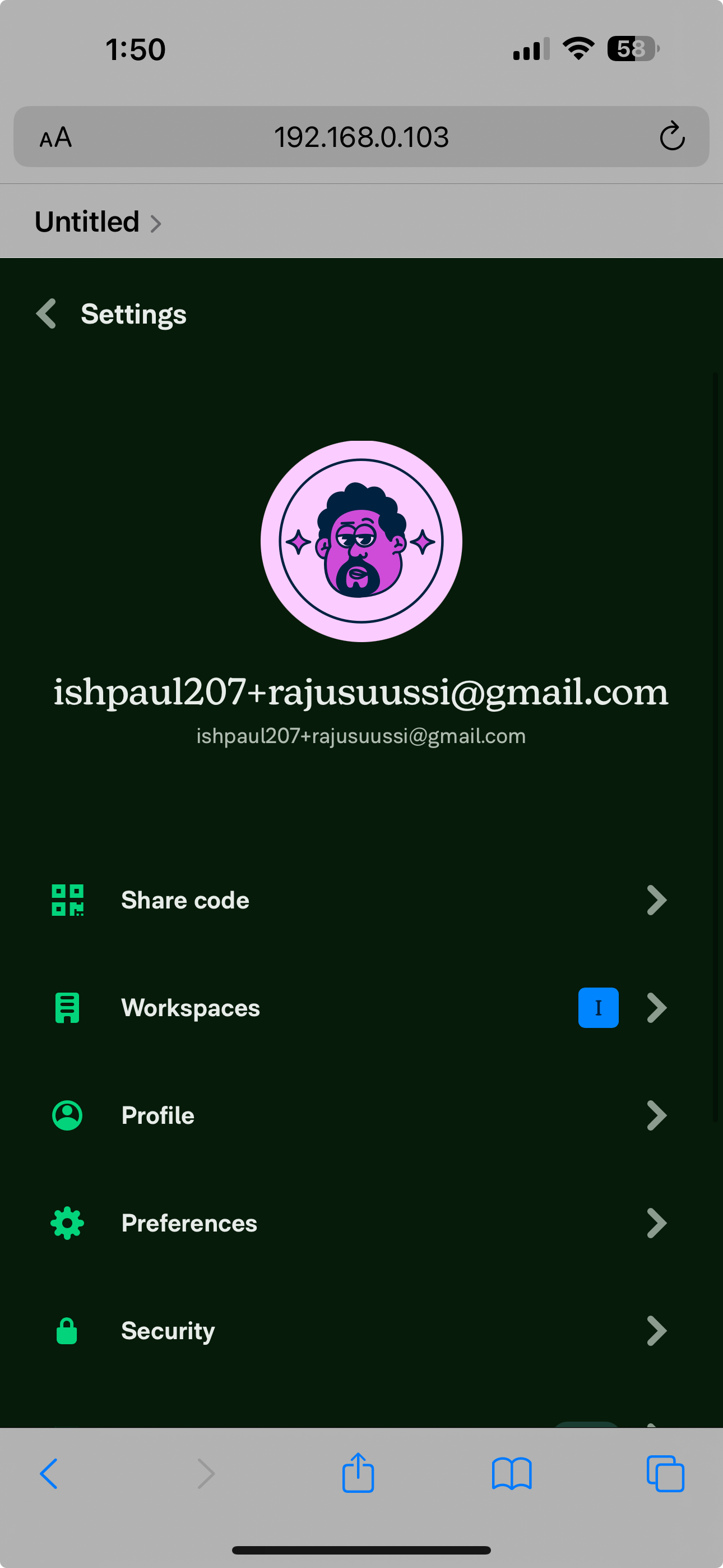Open the Safari tabs overview icon
This screenshot has width=723, height=1568.
point(665,1474)
